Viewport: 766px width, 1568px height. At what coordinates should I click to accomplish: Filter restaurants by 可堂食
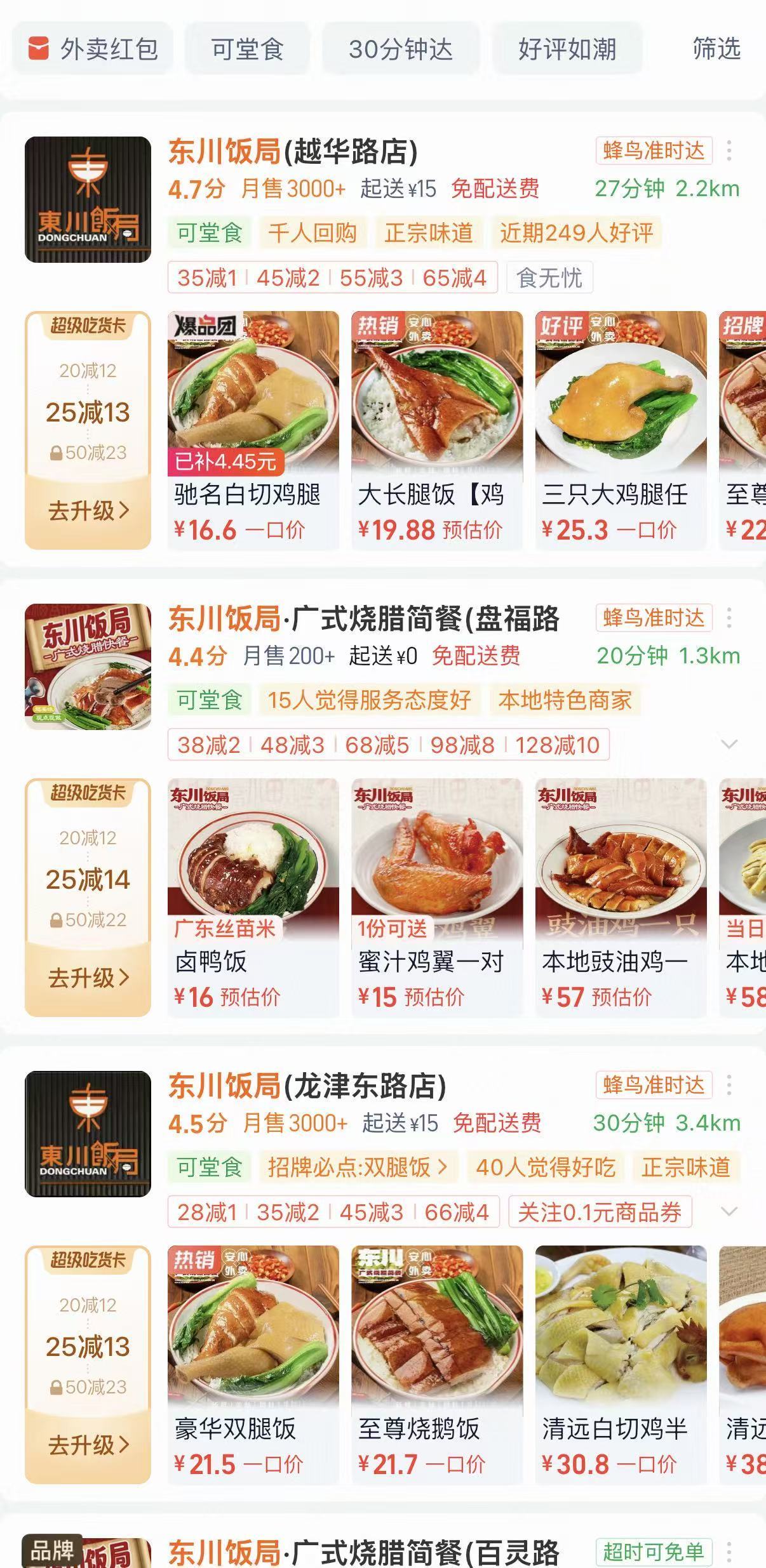pos(247,49)
